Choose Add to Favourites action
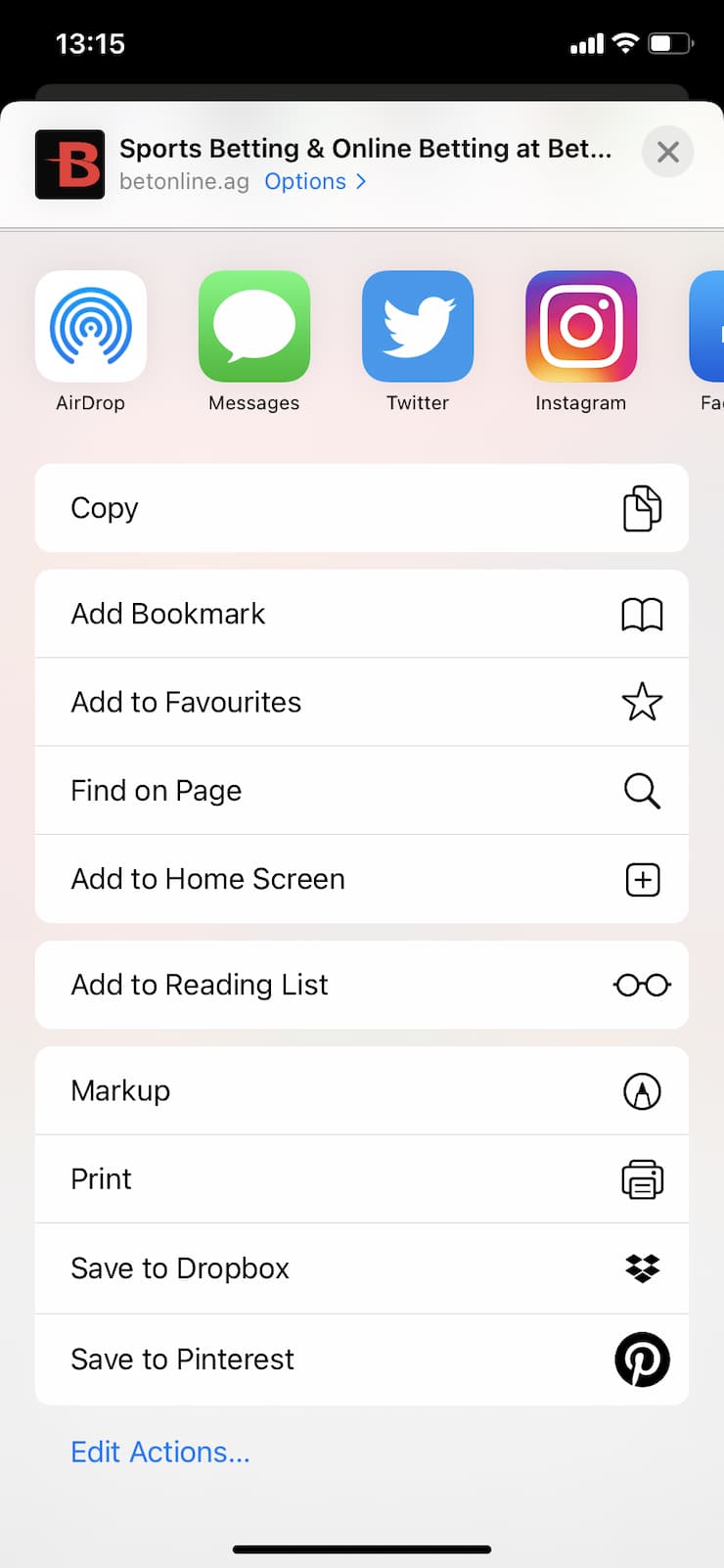Image resolution: width=724 pixels, height=1568 pixels. [186, 702]
